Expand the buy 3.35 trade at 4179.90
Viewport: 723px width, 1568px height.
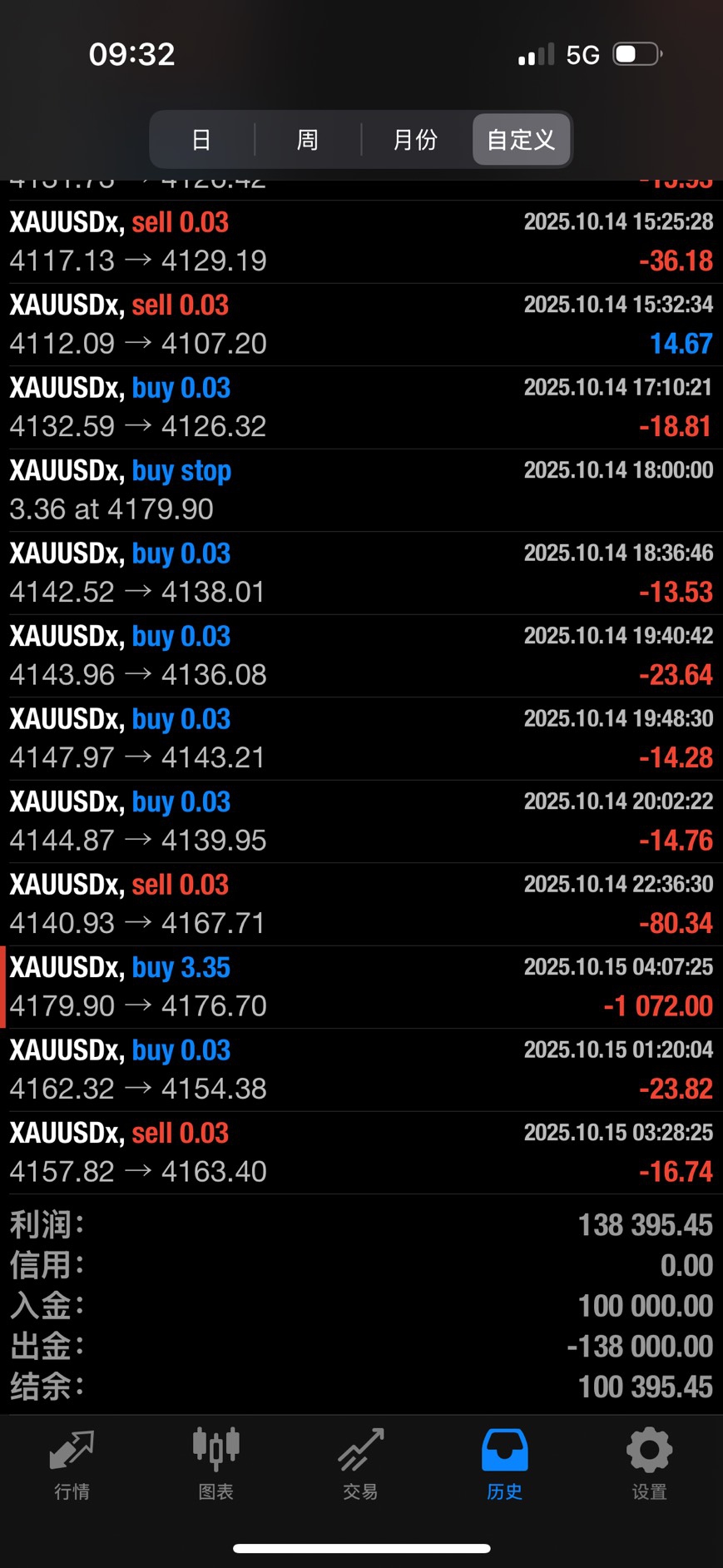pos(361,987)
